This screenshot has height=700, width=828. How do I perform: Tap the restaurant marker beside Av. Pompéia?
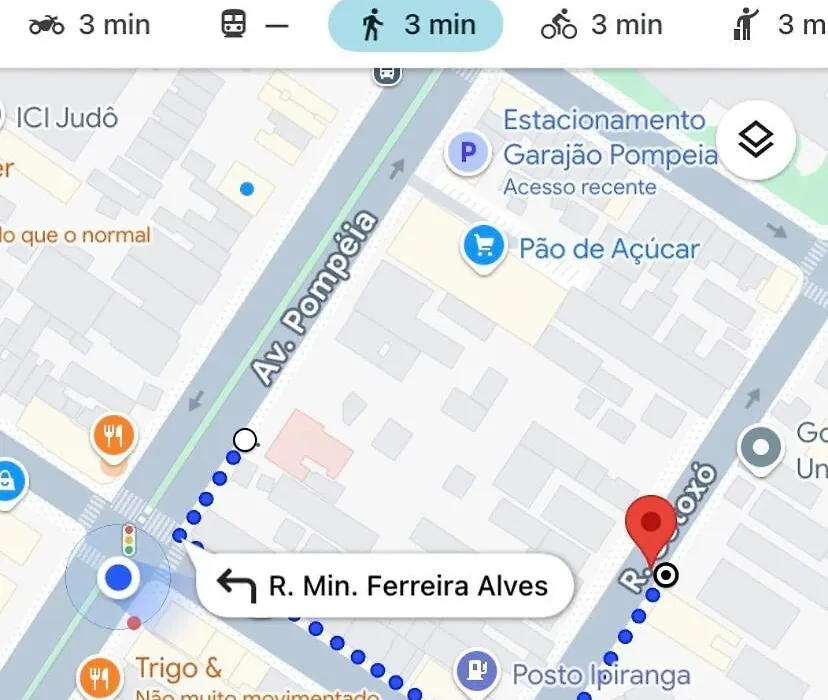click(x=114, y=437)
